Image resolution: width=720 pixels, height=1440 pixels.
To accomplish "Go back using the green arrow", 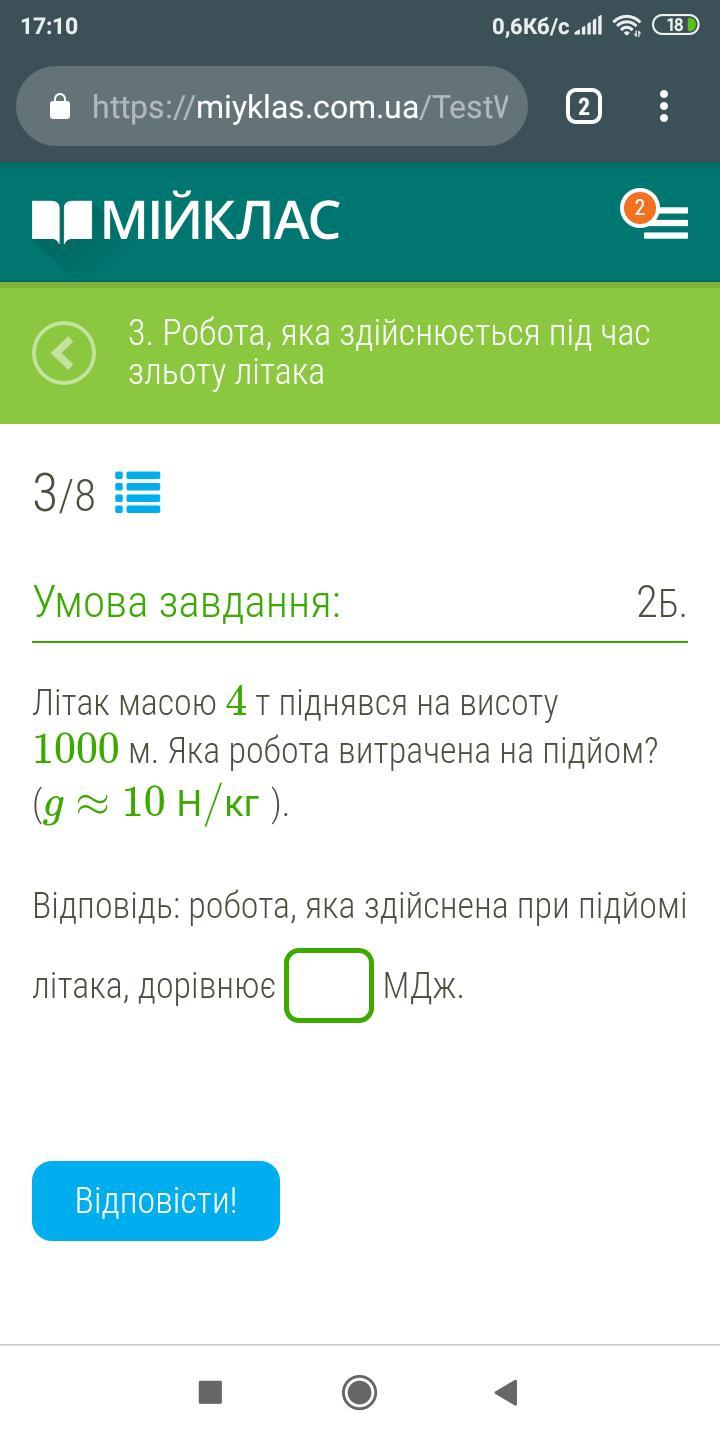I will tap(64, 353).
